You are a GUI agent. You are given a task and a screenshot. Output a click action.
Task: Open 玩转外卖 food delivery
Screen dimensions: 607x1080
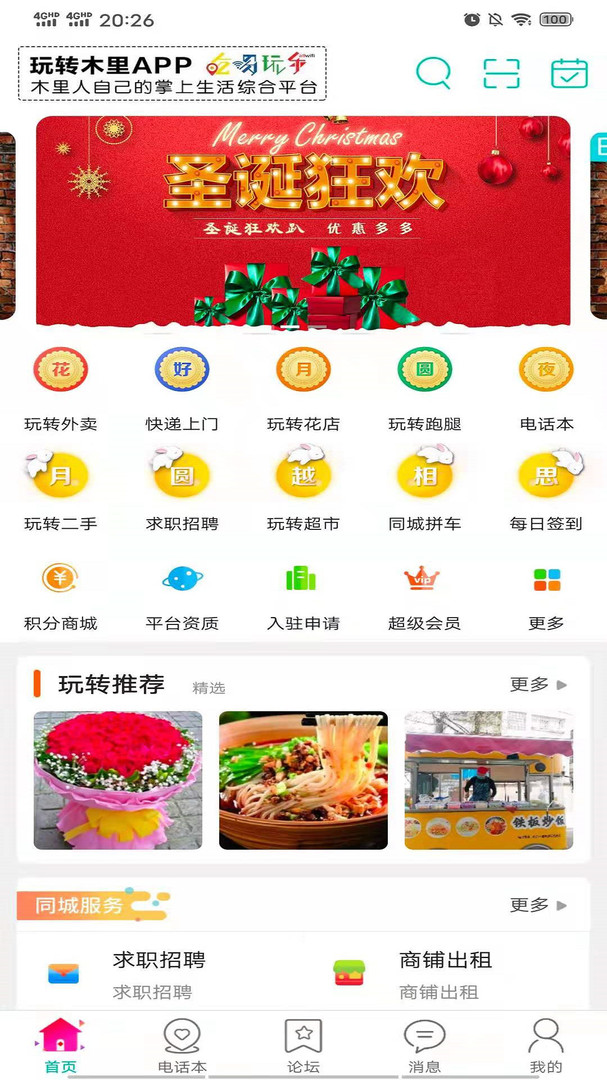click(61, 388)
